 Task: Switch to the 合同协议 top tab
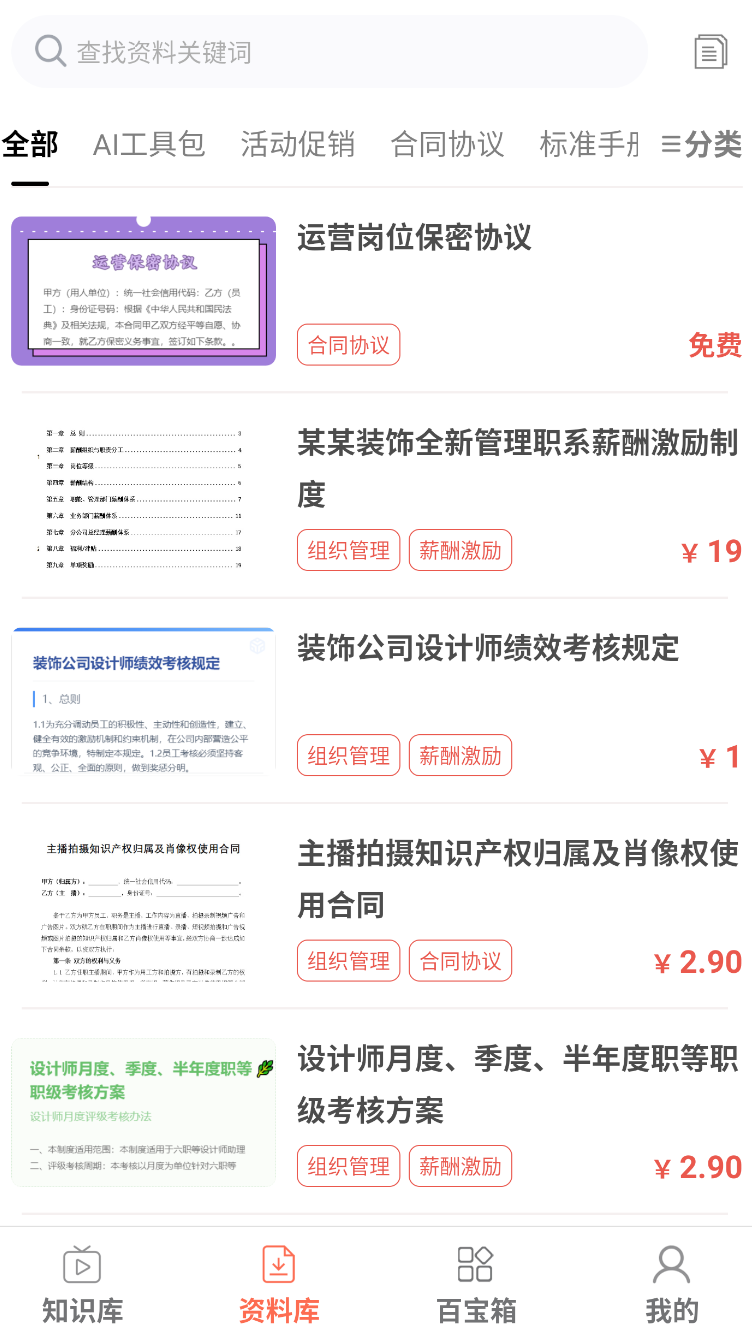pos(447,144)
